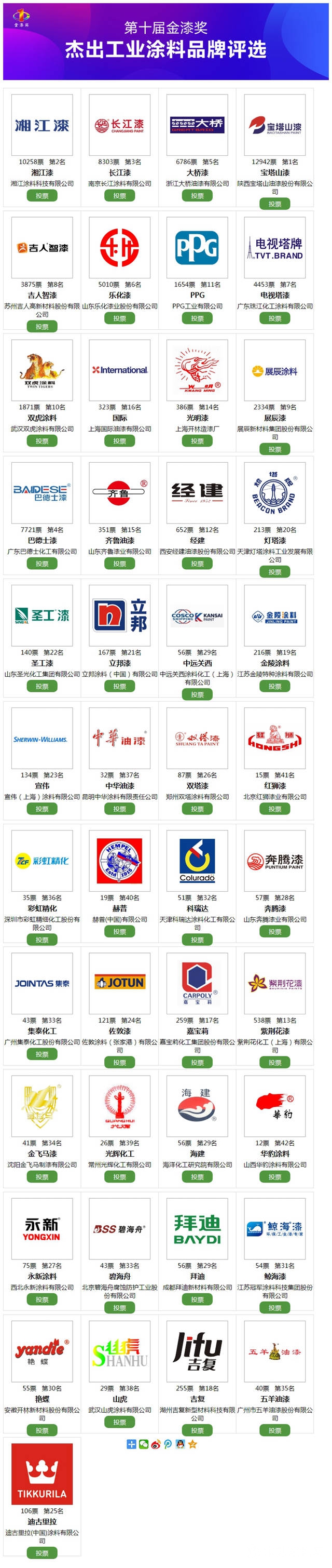
Task: Tap 投票 under 佐敦漆
Action: [x=120, y=1062]
